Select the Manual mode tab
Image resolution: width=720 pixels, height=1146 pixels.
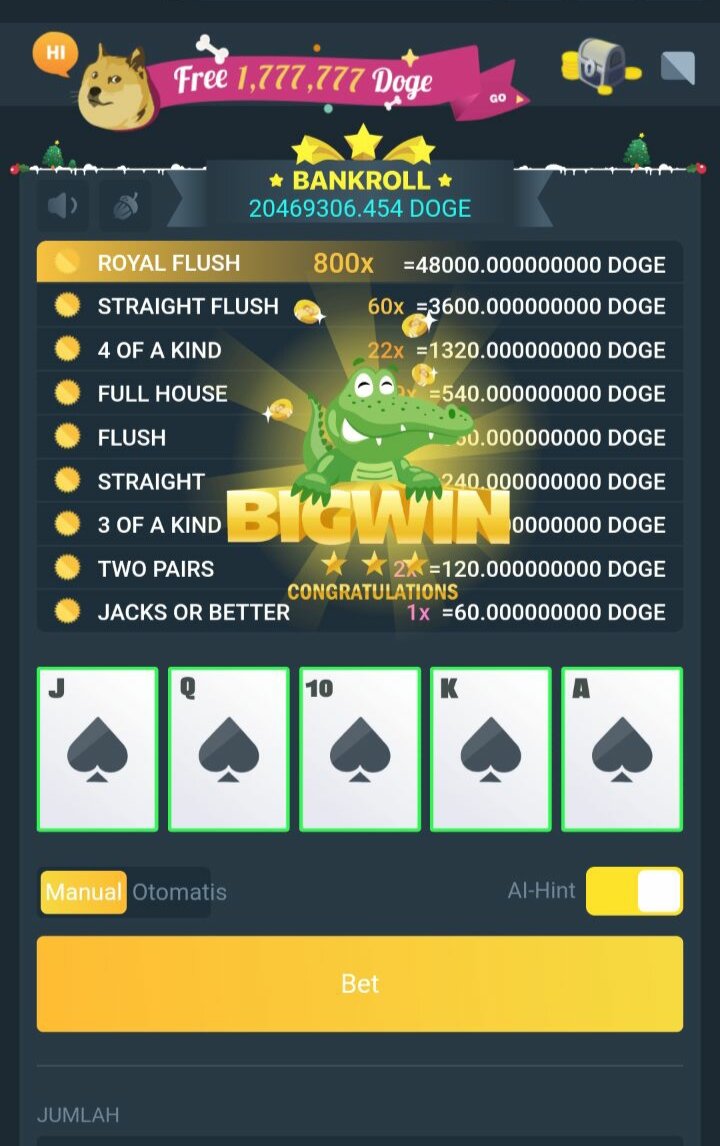(84, 892)
